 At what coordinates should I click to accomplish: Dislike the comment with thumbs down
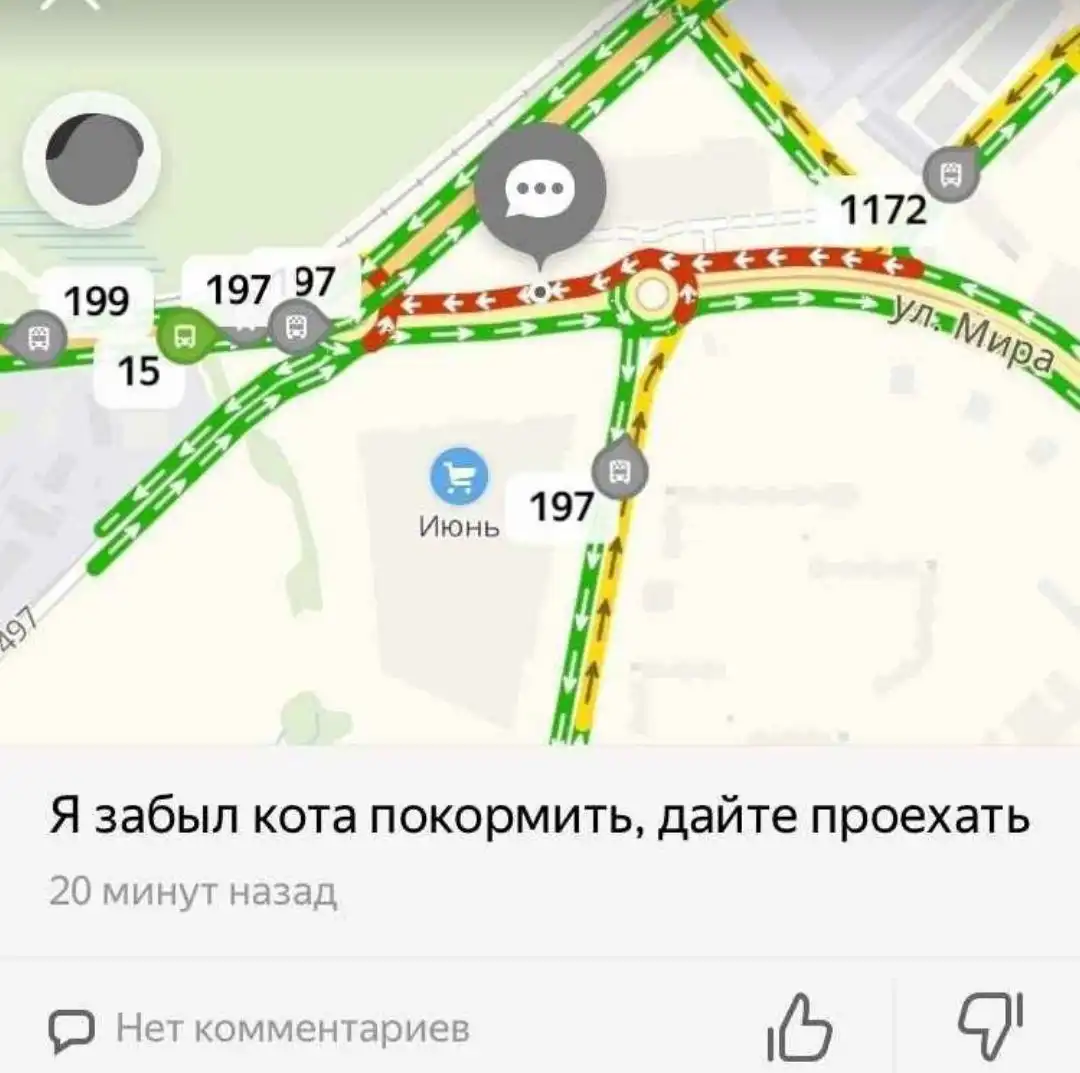pos(992,1024)
